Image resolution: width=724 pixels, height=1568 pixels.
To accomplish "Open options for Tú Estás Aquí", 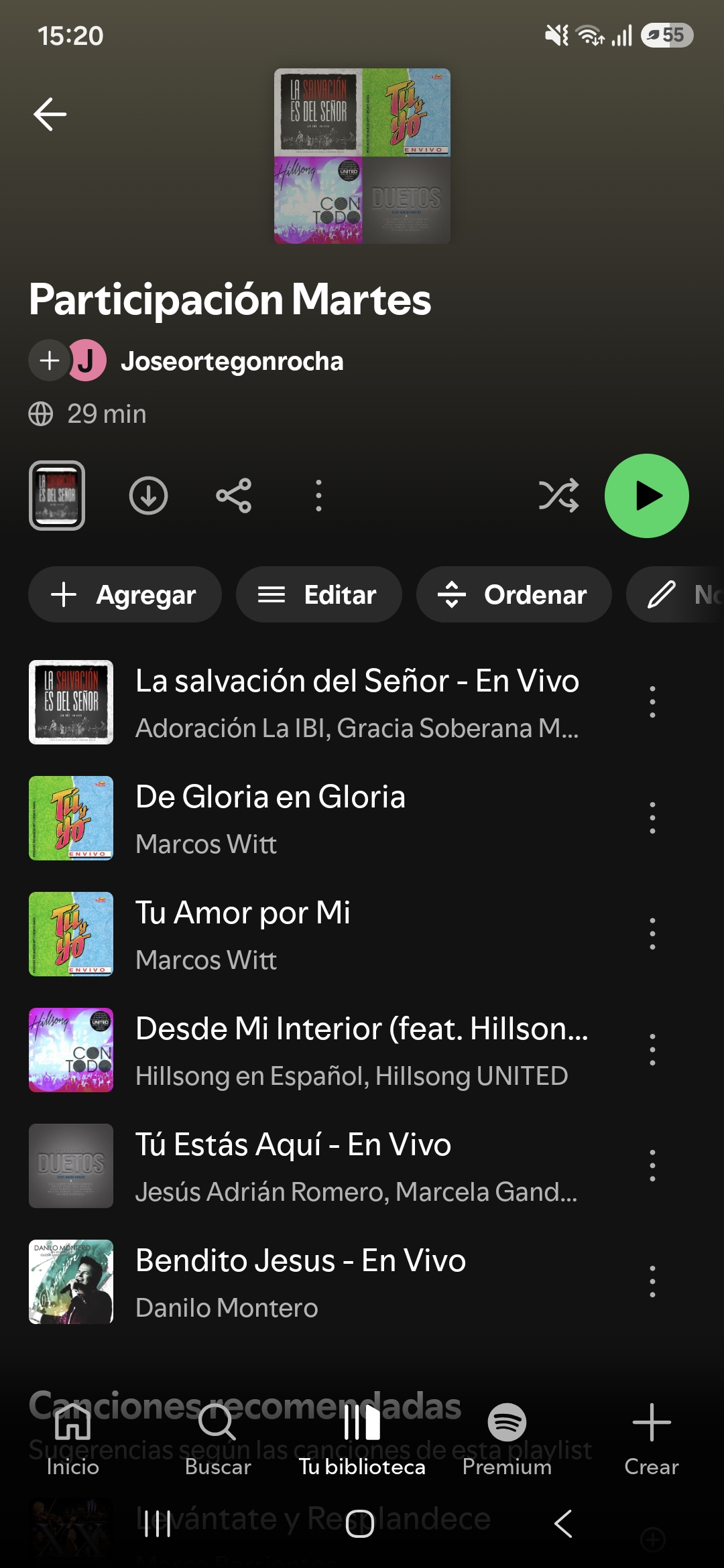I will coord(652,1167).
